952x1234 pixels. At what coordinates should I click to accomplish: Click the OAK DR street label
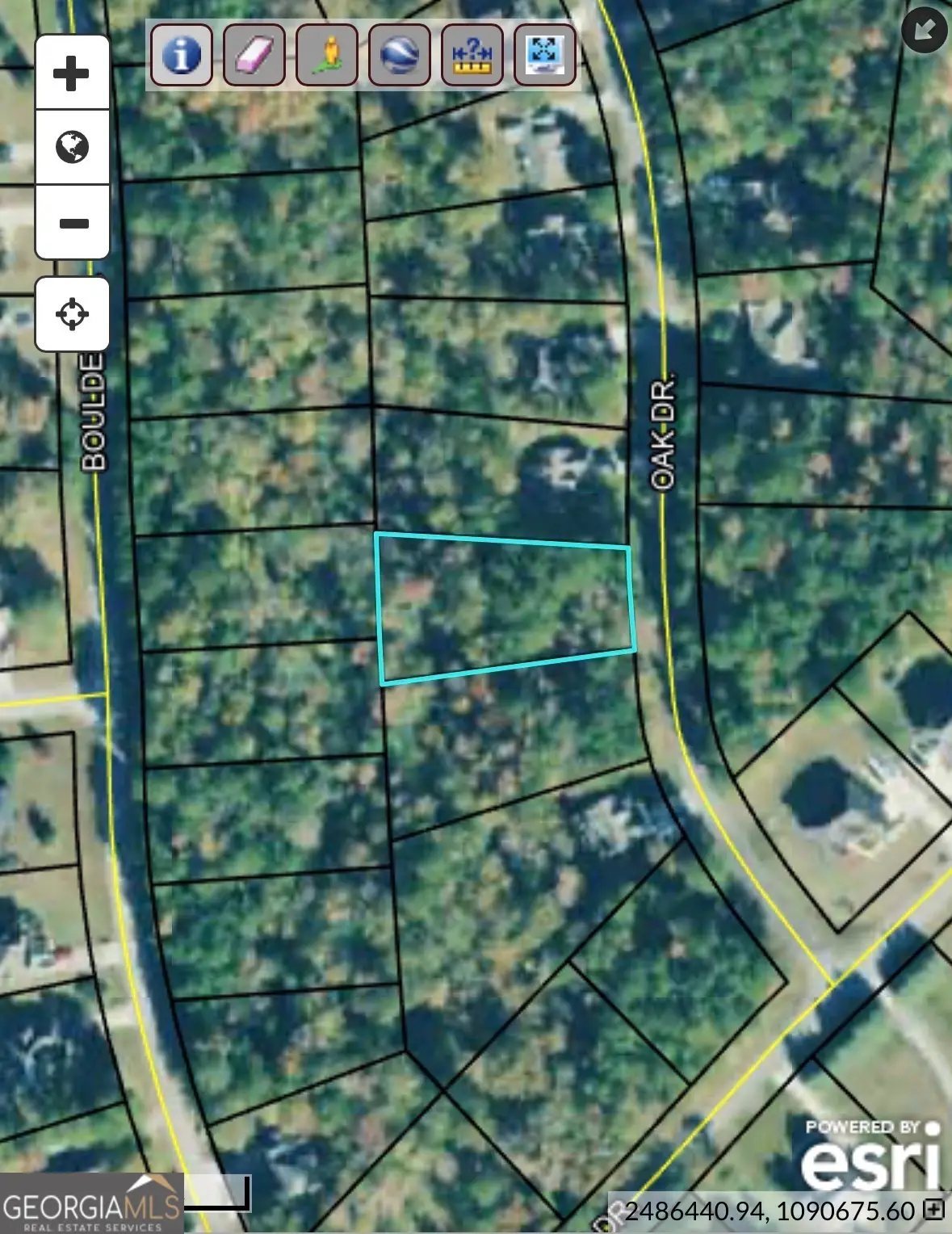coord(664,432)
